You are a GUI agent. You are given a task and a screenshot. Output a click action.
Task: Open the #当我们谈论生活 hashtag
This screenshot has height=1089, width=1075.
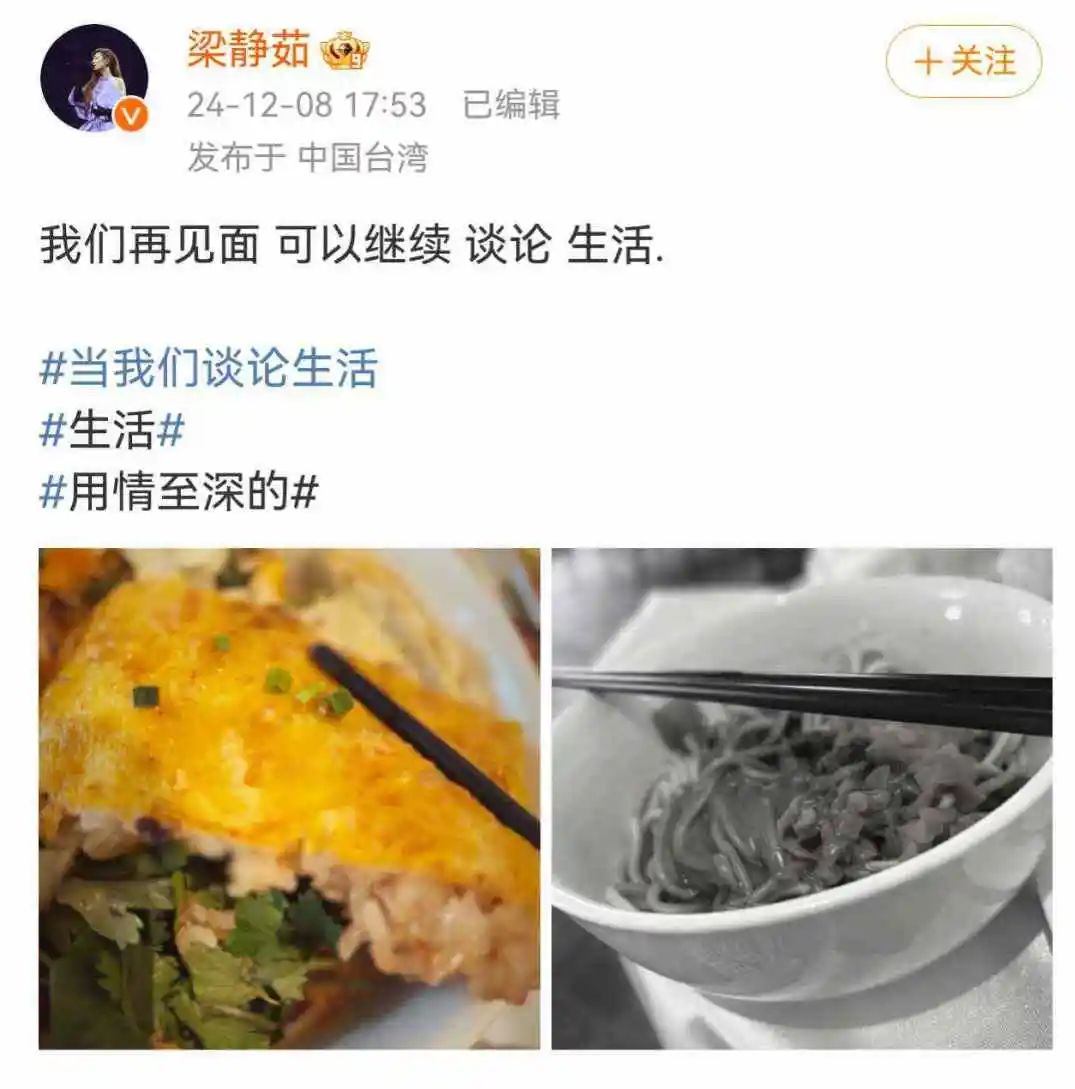(x=208, y=369)
